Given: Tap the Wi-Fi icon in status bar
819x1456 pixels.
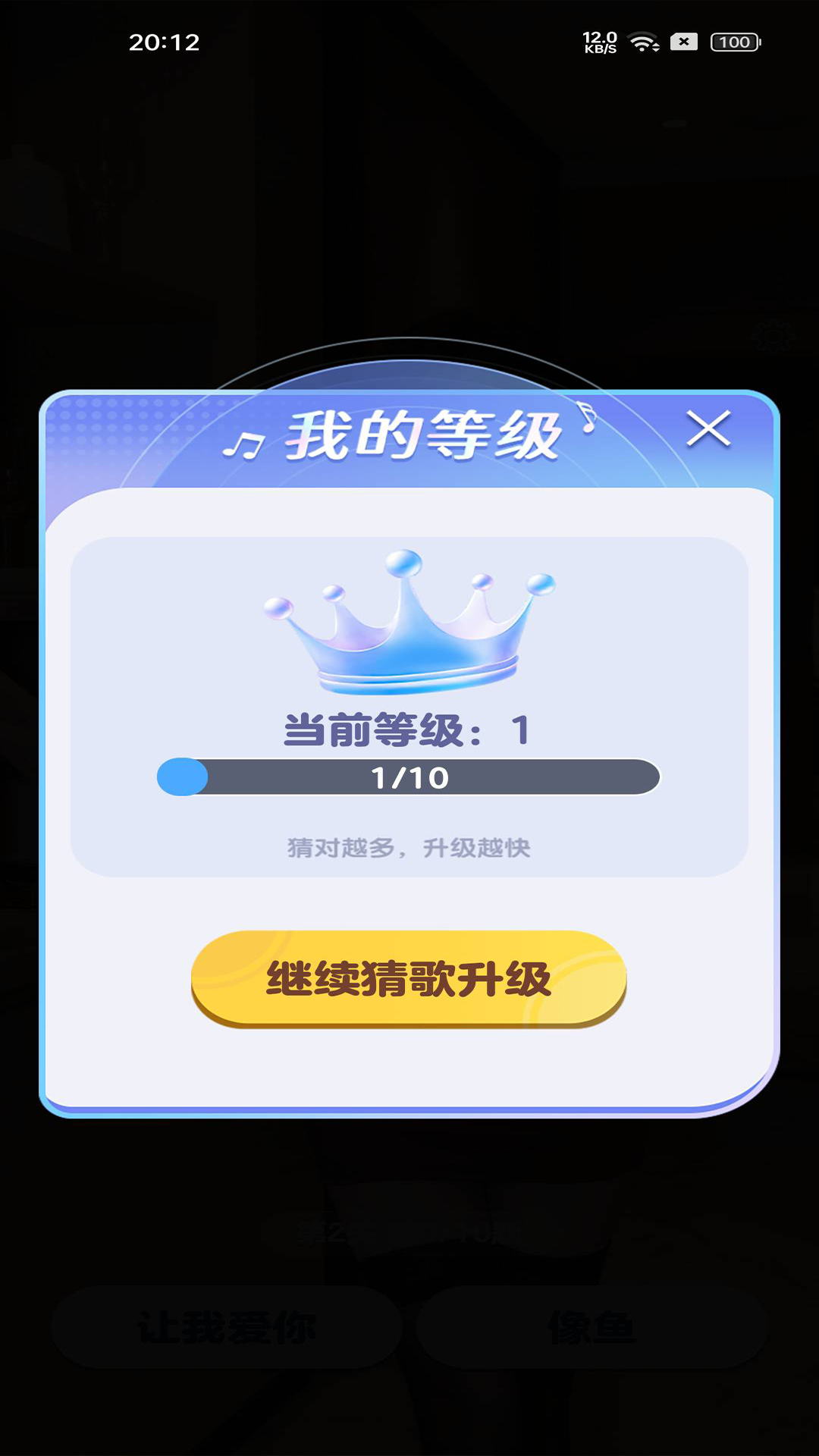Looking at the screenshot, I should [x=642, y=43].
